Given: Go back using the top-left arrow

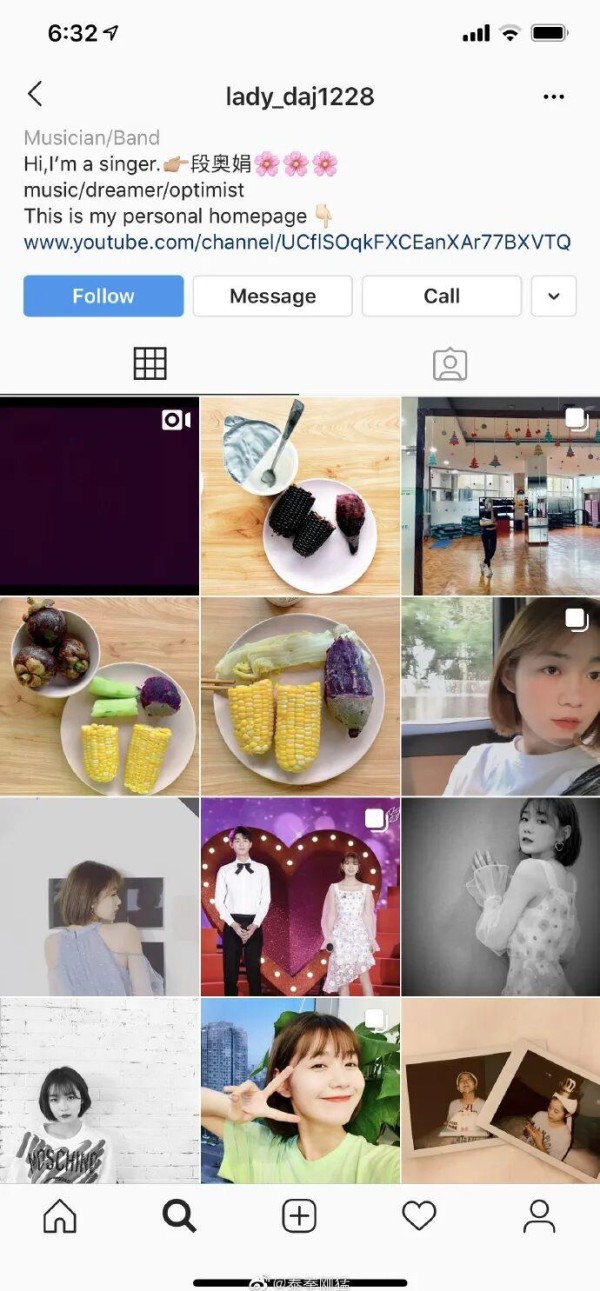Looking at the screenshot, I should pyautogui.click(x=35, y=95).
